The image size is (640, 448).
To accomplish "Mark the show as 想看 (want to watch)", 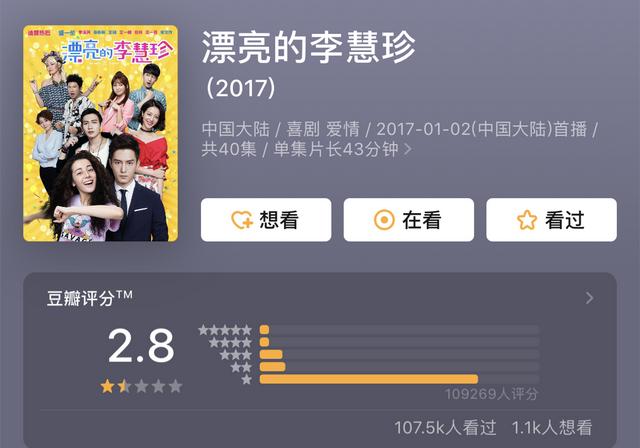I will click(265, 220).
